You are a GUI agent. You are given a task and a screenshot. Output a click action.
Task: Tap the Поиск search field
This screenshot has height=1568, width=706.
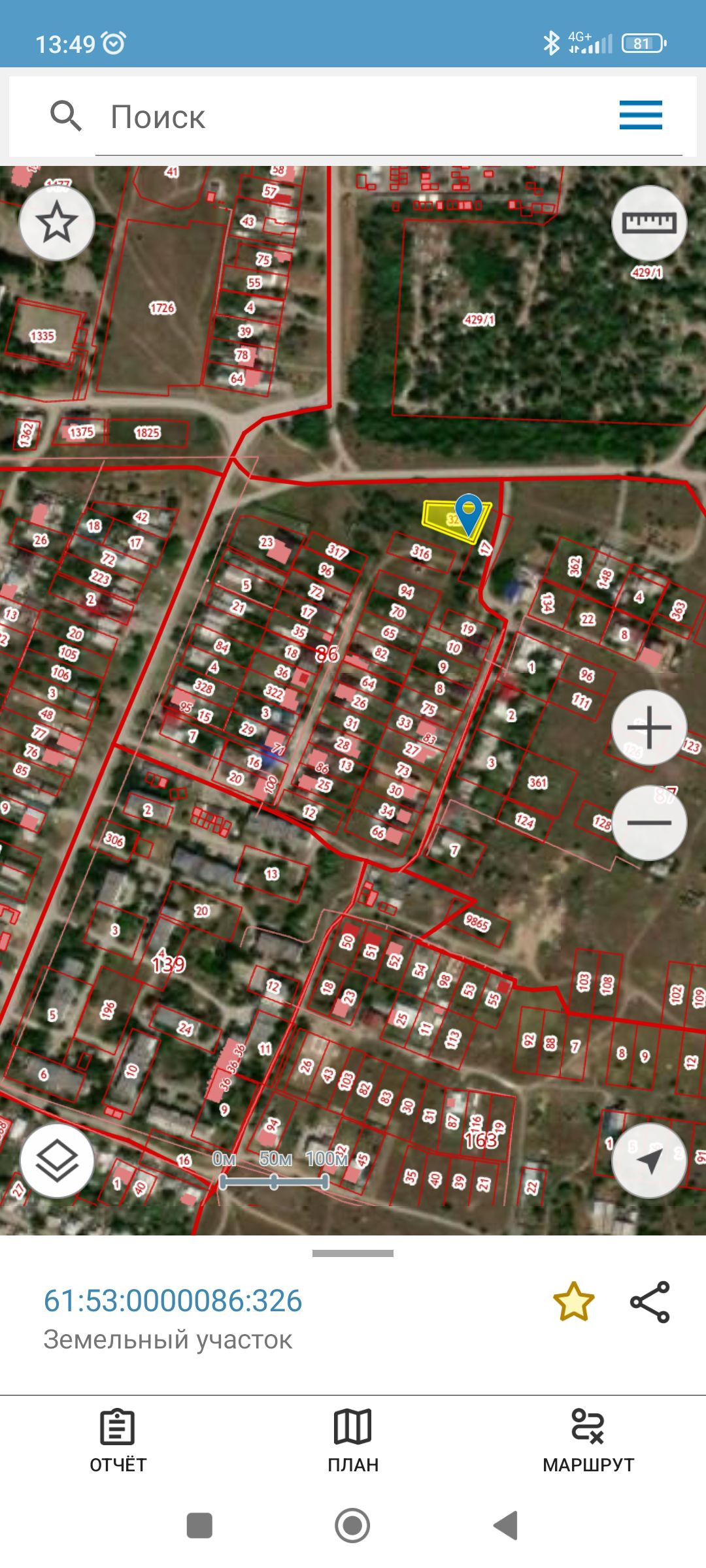[x=353, y=118]
